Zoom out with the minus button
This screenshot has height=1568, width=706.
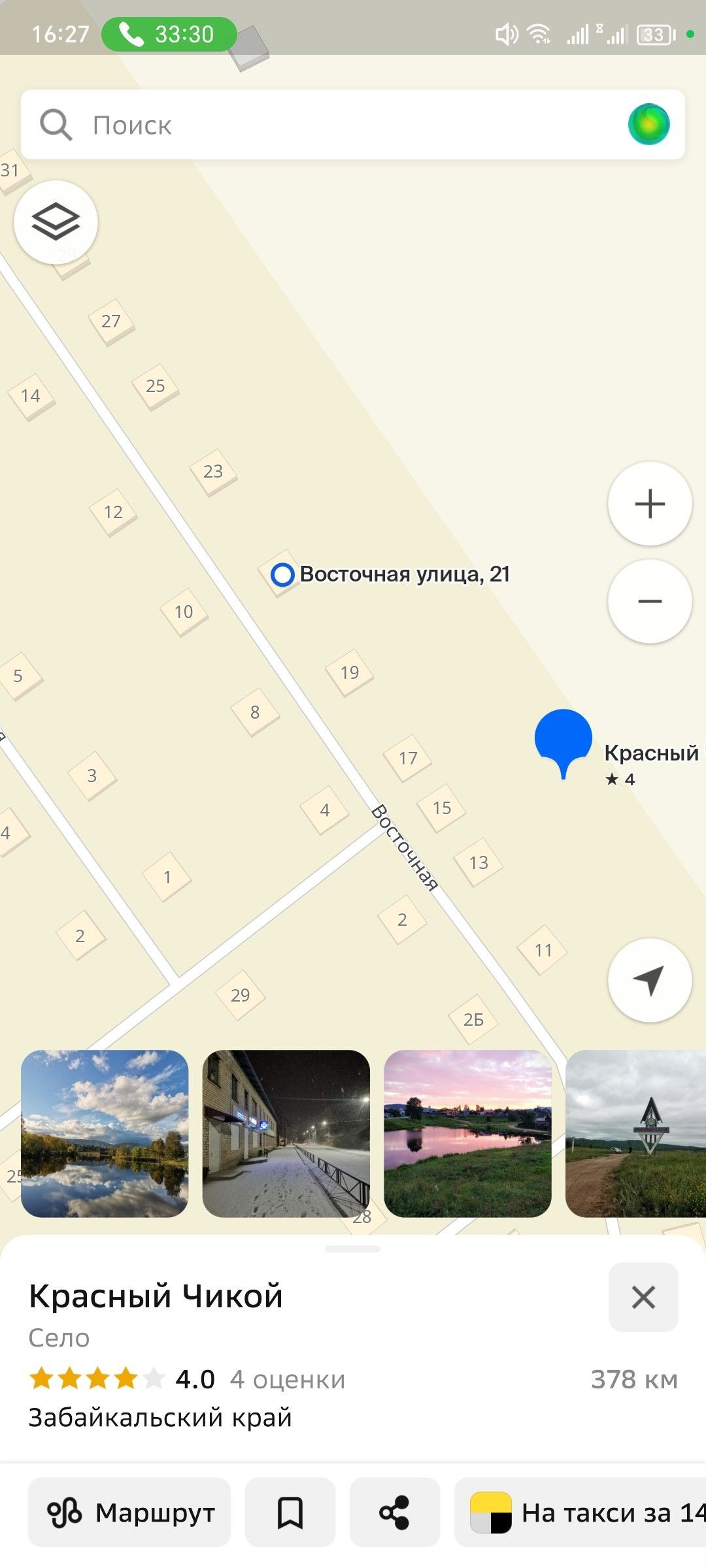[x=649, y=601]
